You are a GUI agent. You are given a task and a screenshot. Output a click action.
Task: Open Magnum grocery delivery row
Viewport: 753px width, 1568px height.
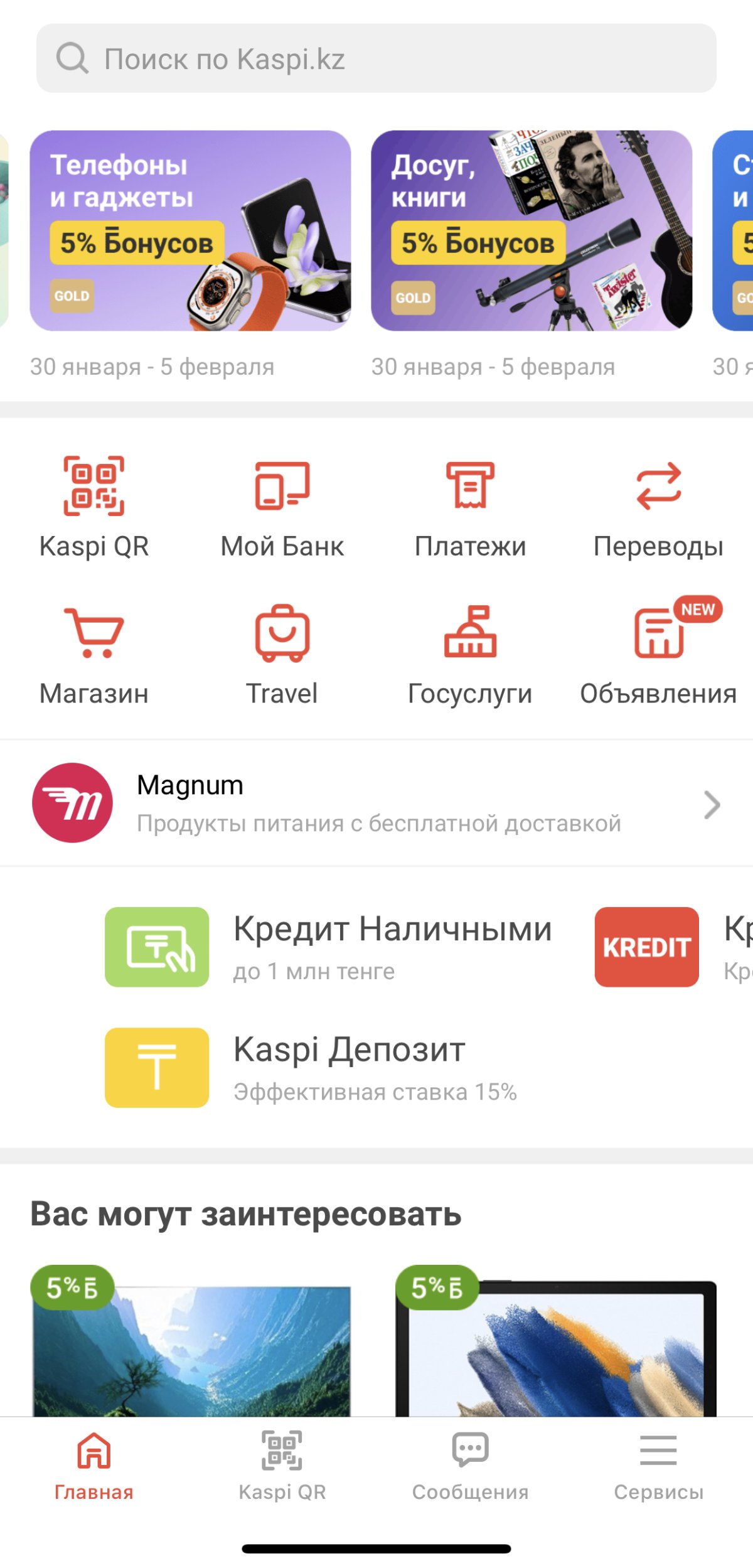point(376,803)
